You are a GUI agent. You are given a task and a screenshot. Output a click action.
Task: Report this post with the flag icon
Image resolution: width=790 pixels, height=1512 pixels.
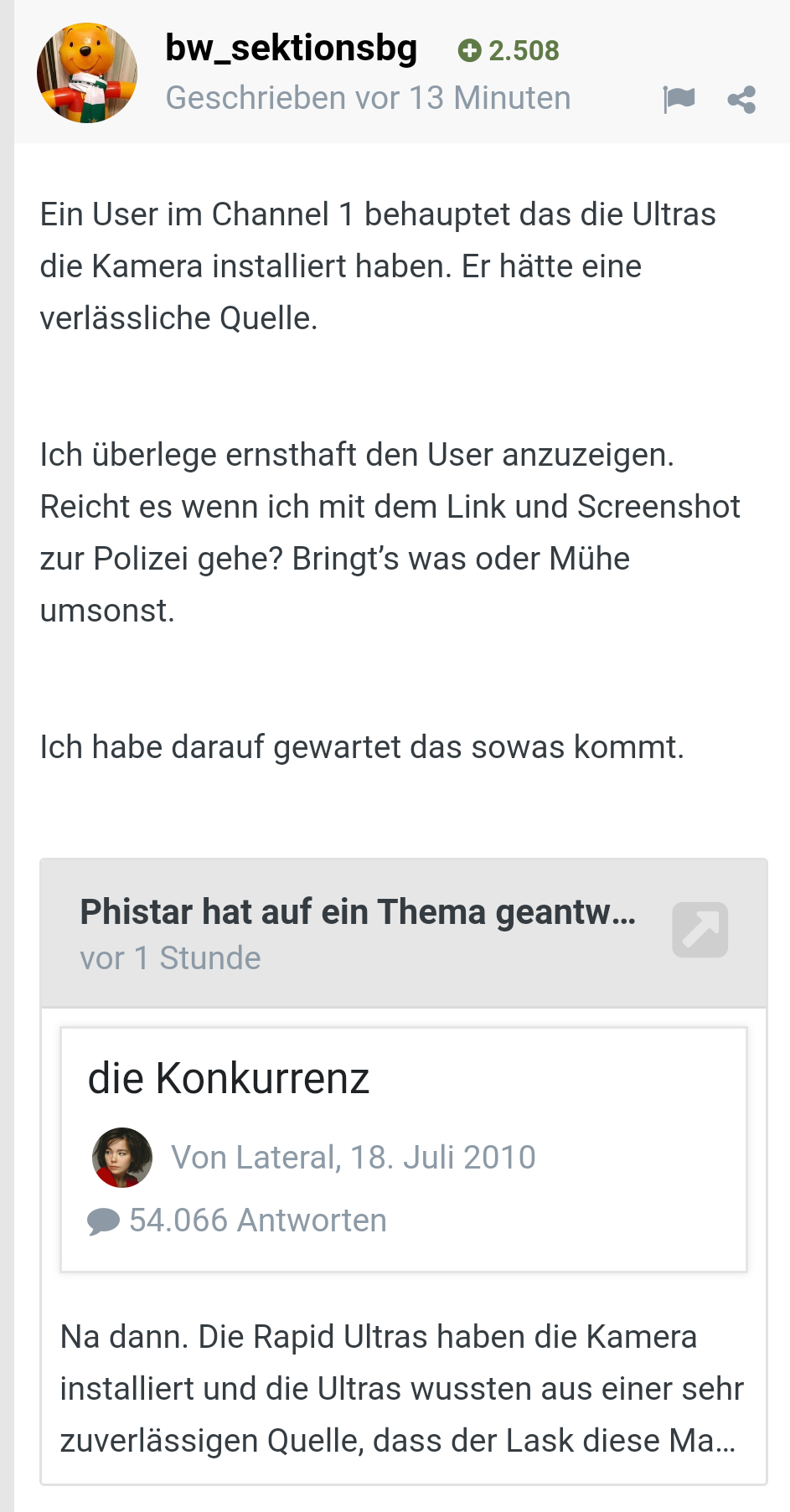679,99
